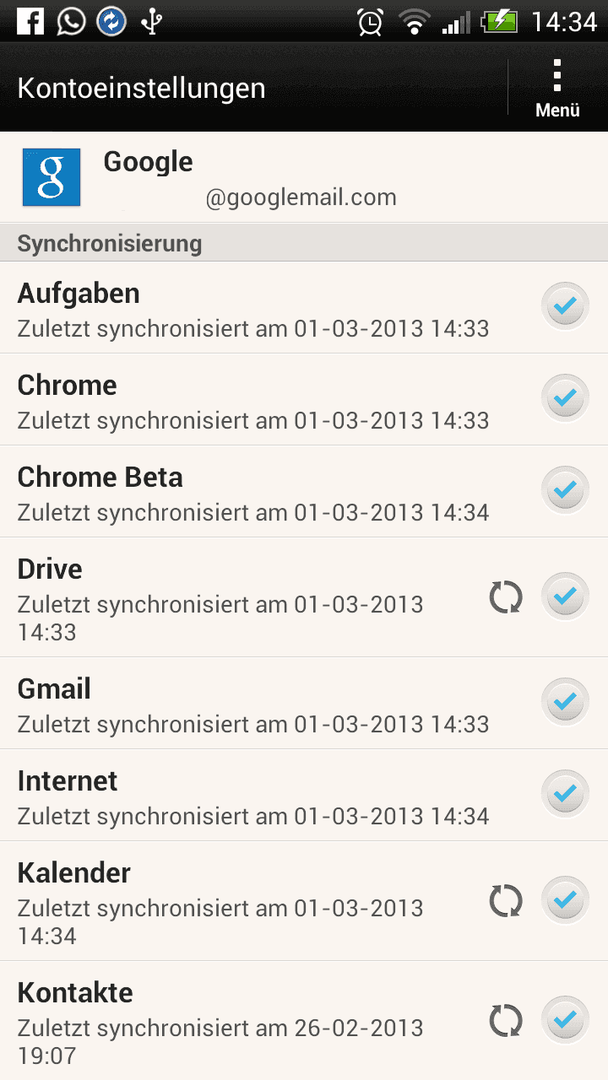Image resolution: width=608 pixels, height=1080 pixels.
Task: Disable Chrome synchronization checkbox
Action: [x=565, y=397]
